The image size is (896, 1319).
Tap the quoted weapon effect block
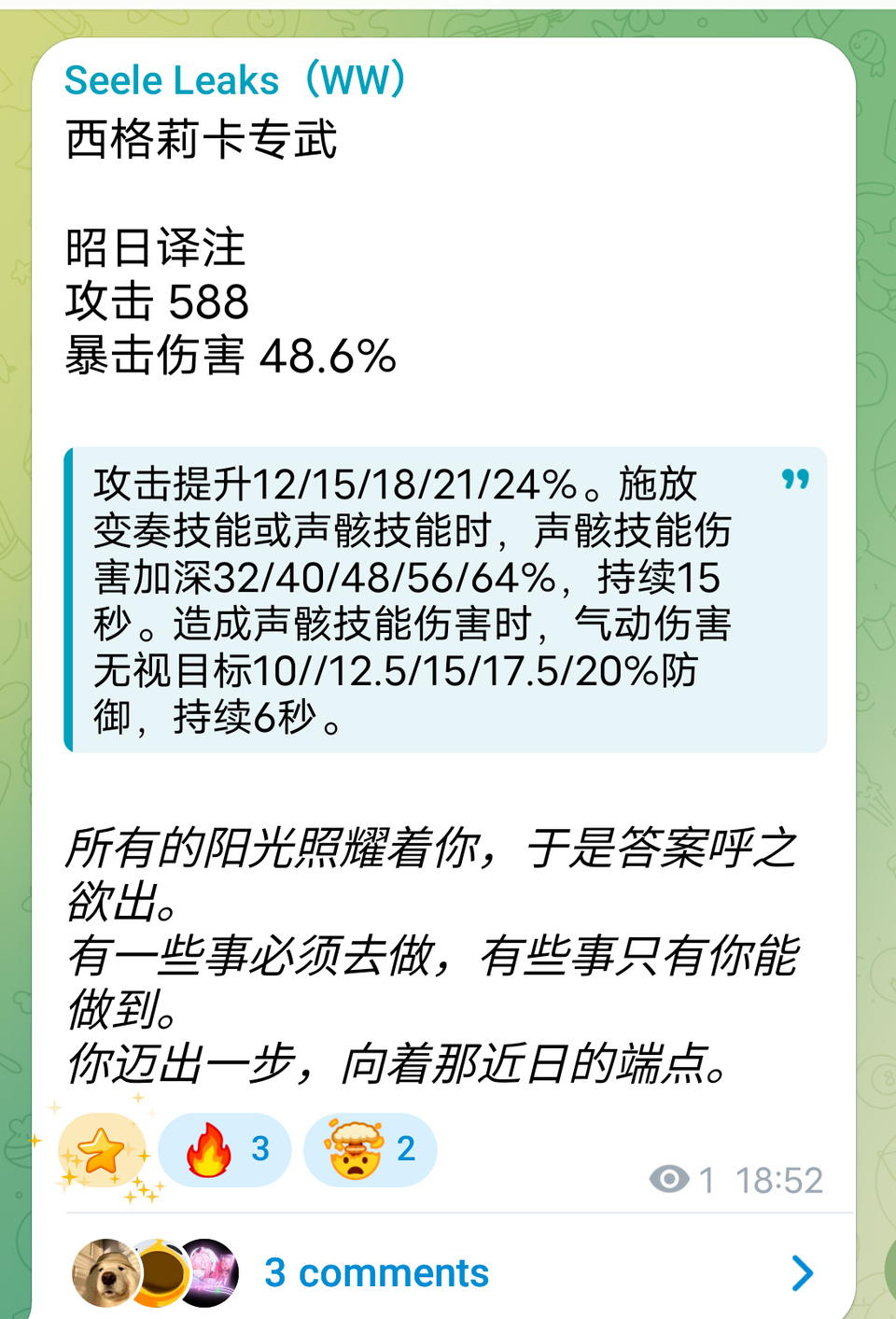point(445,600)
